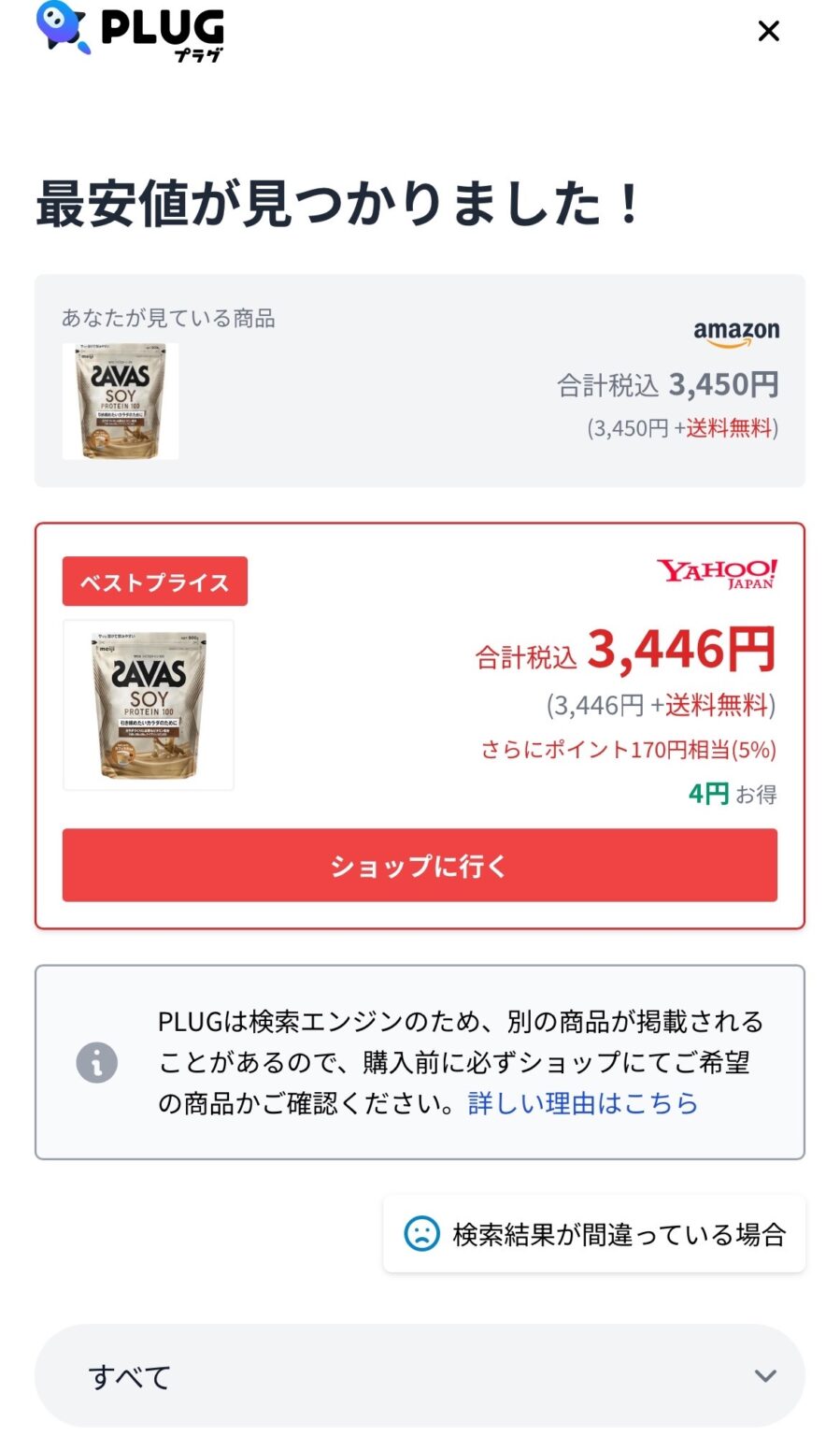Viewport: 840px width, 1436px height.
Task: Close the PLUG price comparison panel
Action: point(768,32)
